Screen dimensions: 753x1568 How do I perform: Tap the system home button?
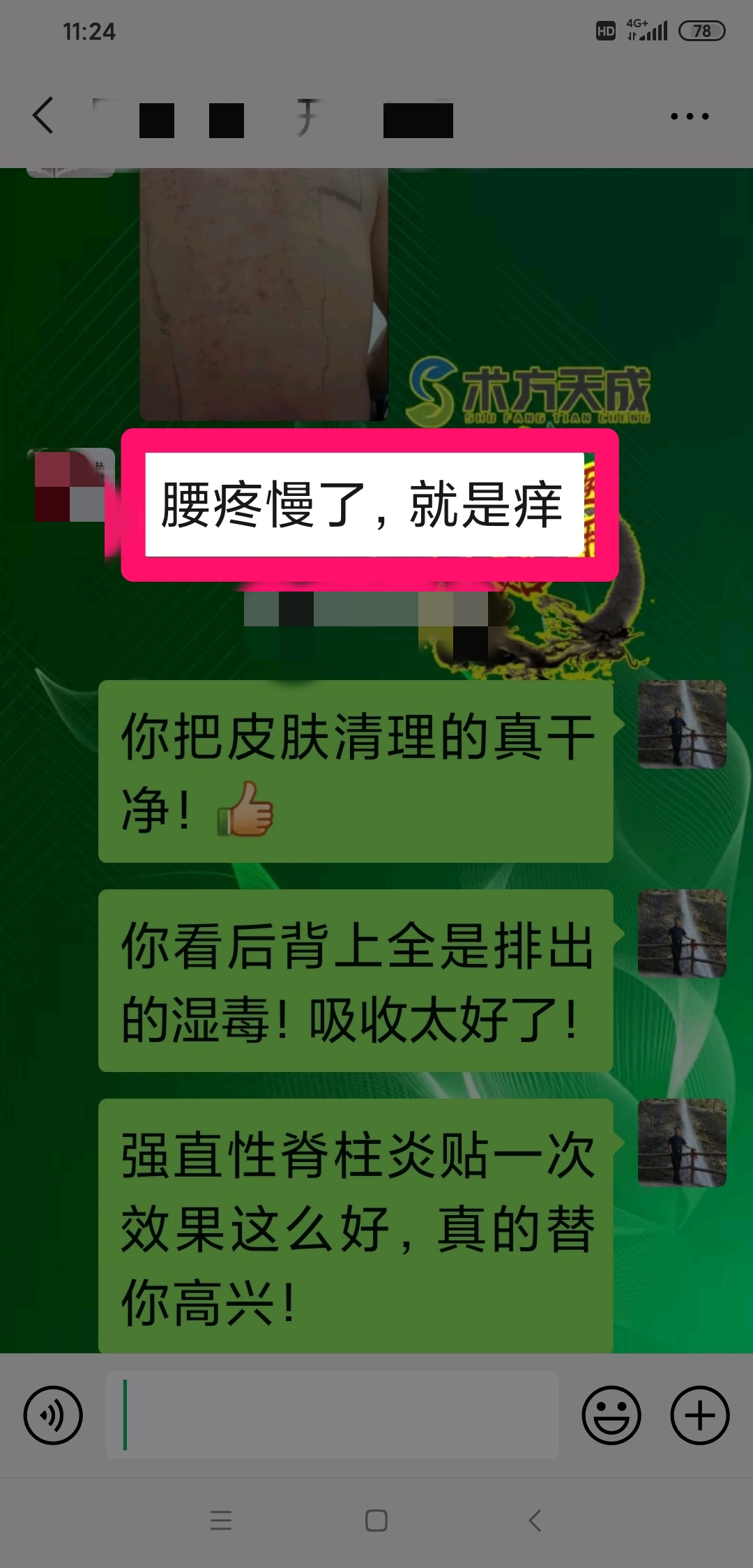[x=376, y=1521]
